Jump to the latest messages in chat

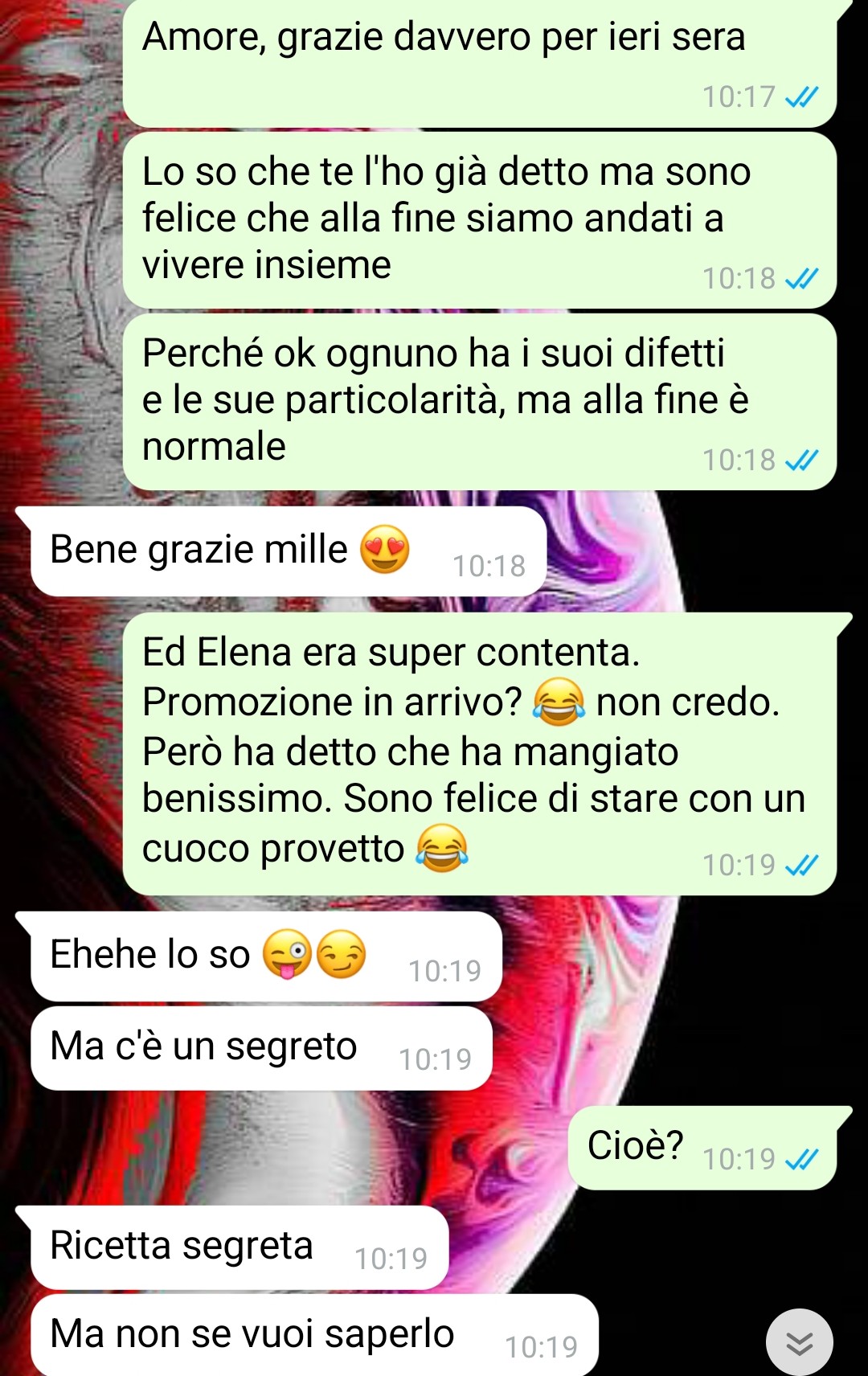coord(799,1341)
